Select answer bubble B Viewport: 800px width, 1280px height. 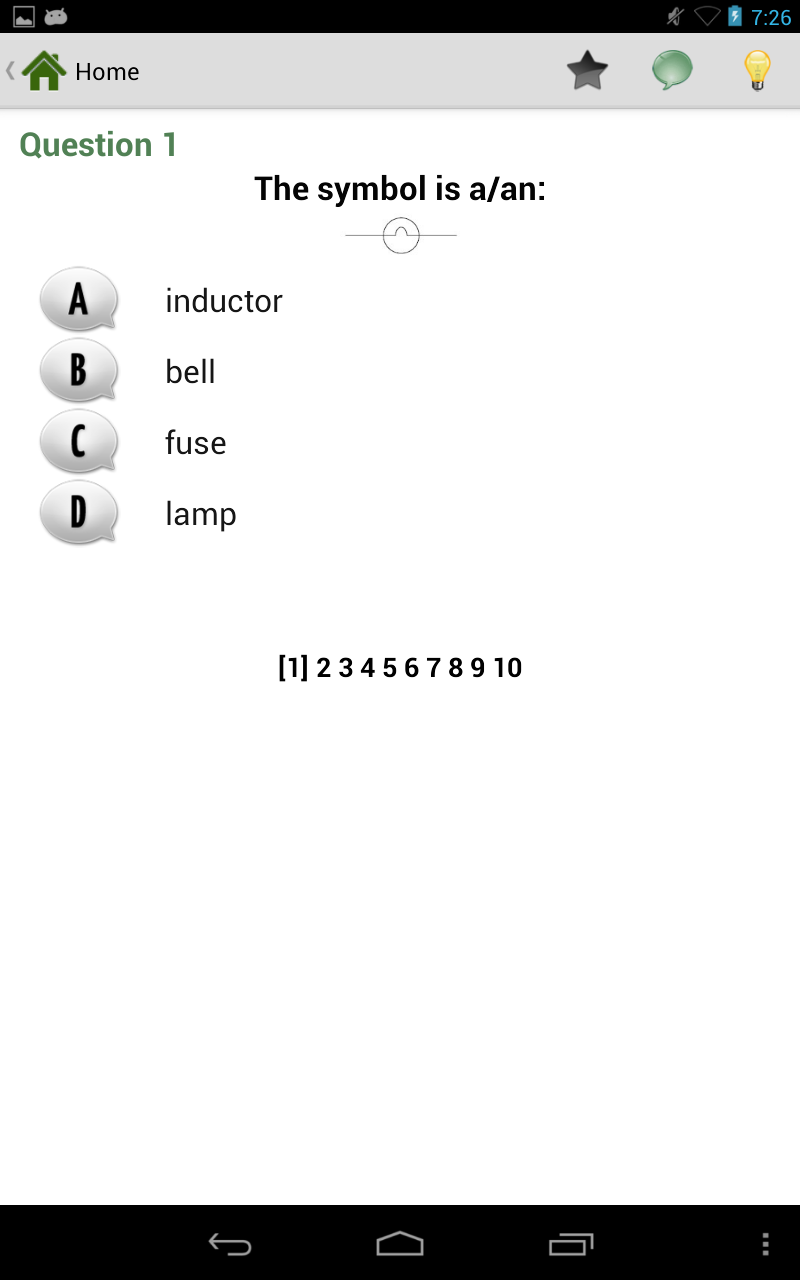point(78,370)
